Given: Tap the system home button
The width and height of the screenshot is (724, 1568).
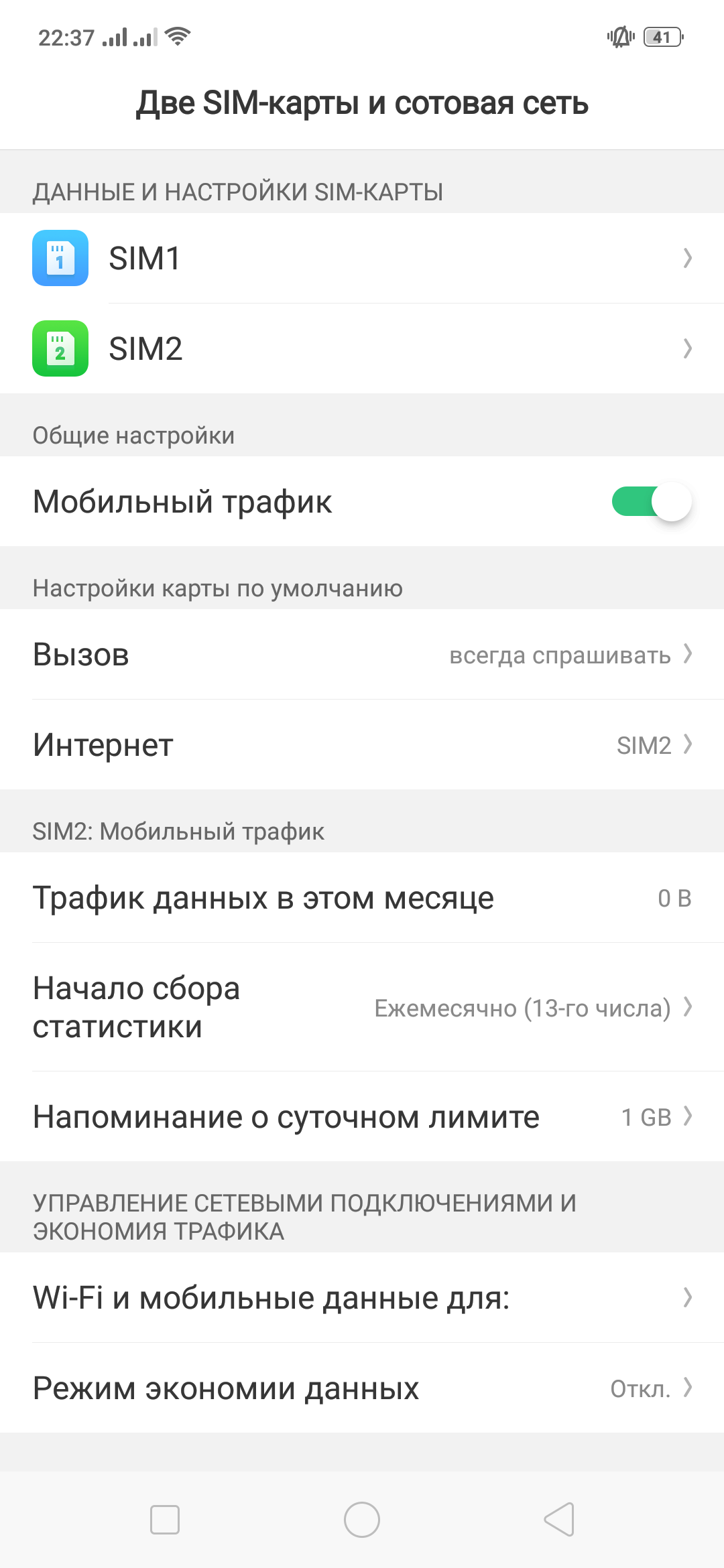Looking at the screenshot, I should coord(362,1519).
